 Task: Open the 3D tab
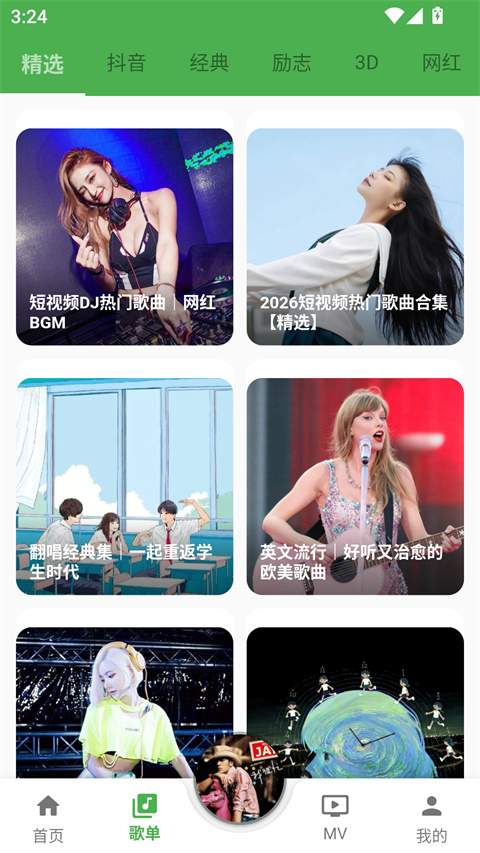[x=366, y=63]
